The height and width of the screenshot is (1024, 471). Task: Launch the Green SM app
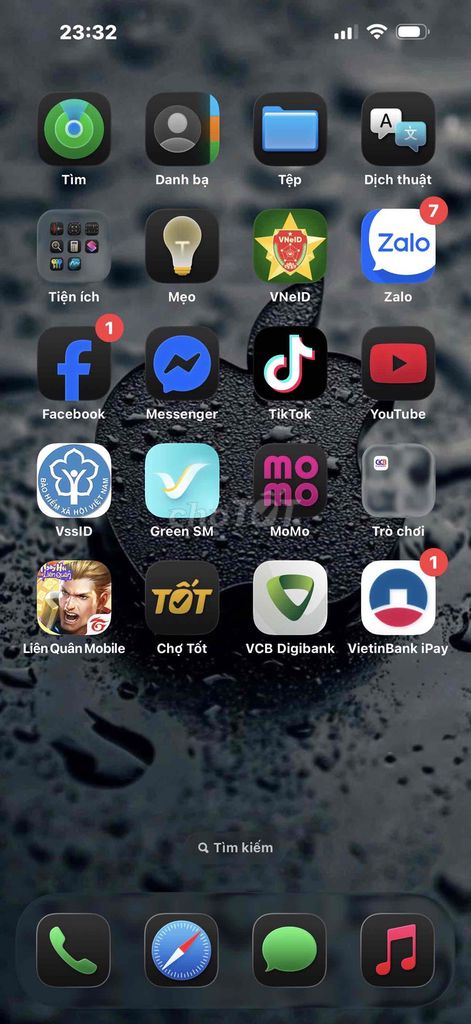click(x=182, y=481)
